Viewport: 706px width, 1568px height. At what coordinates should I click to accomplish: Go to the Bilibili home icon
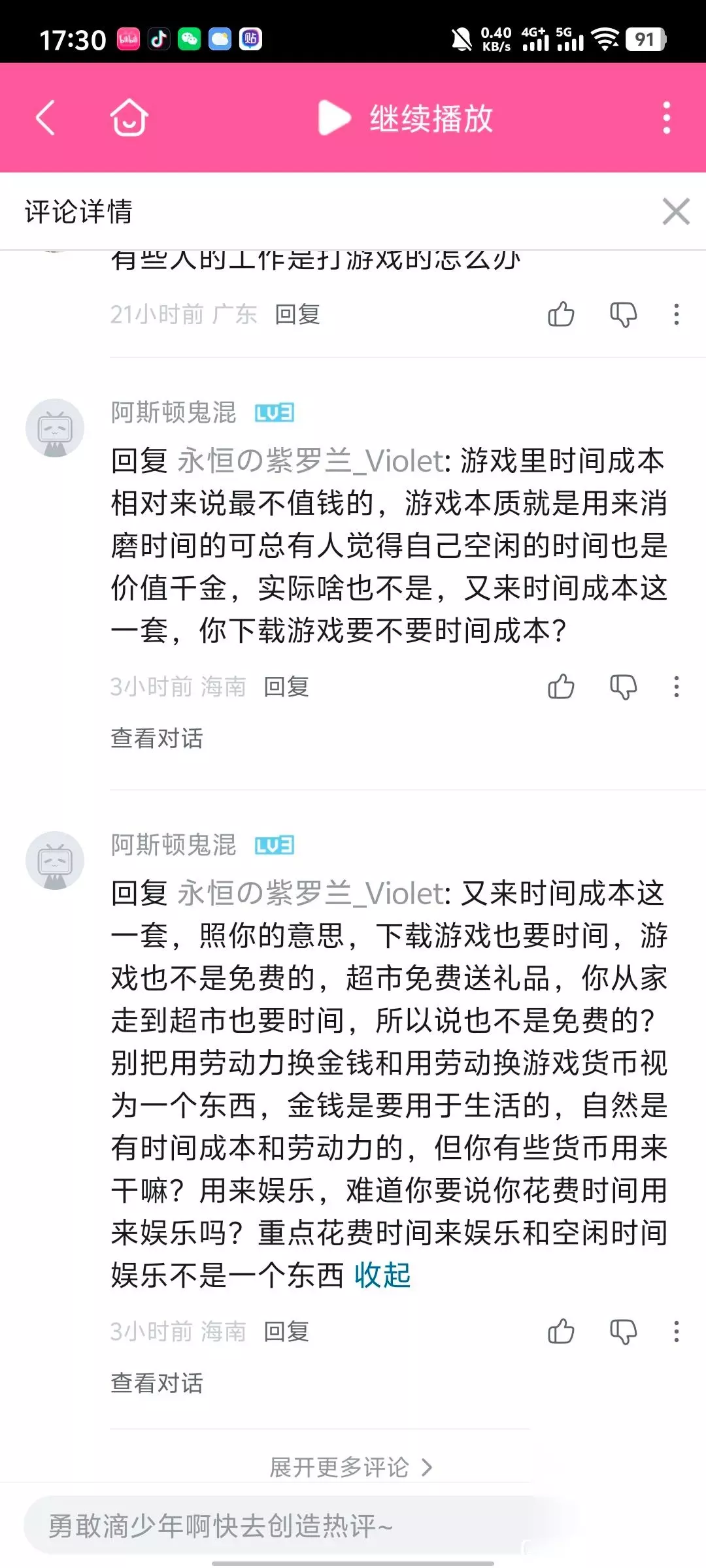(x=129, y=118)
